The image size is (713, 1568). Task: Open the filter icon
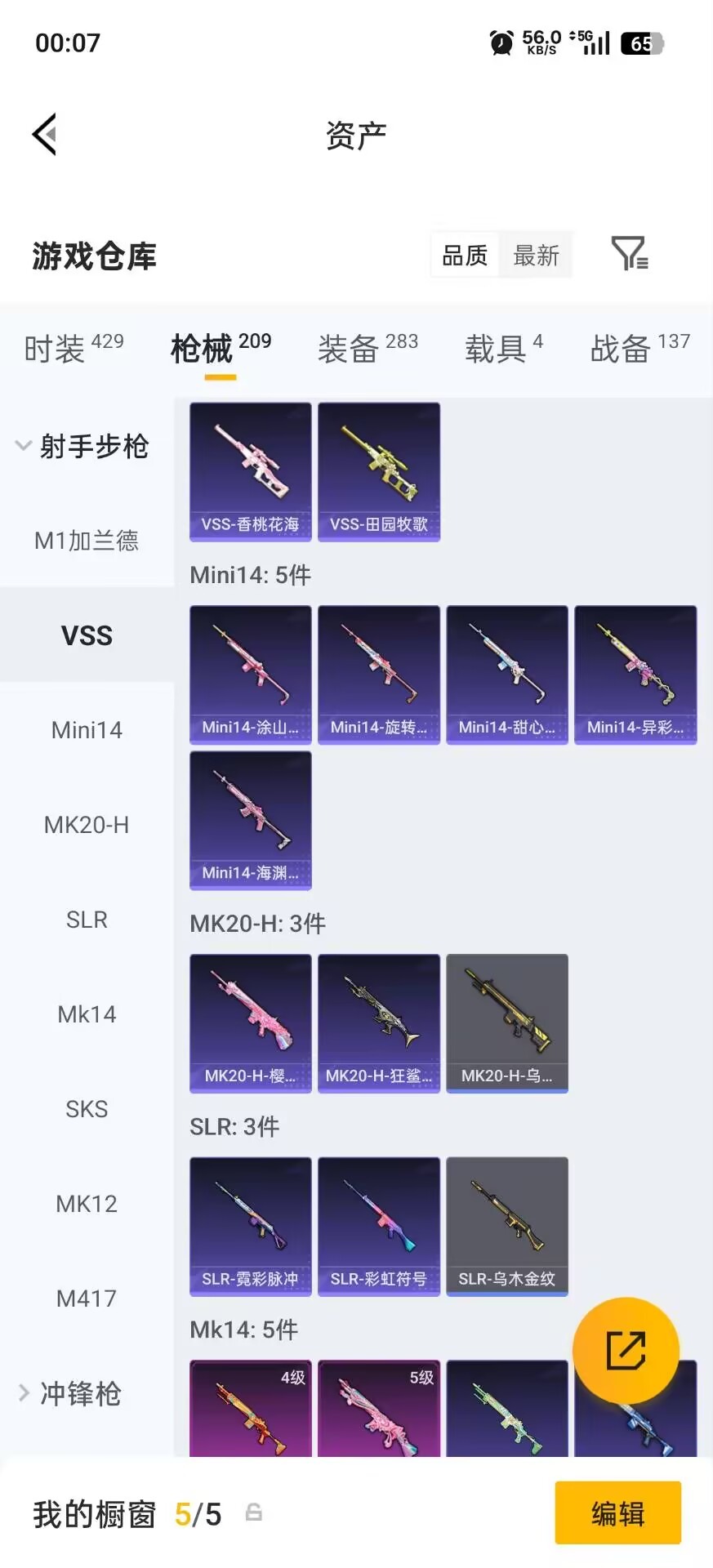click(629, 254)
